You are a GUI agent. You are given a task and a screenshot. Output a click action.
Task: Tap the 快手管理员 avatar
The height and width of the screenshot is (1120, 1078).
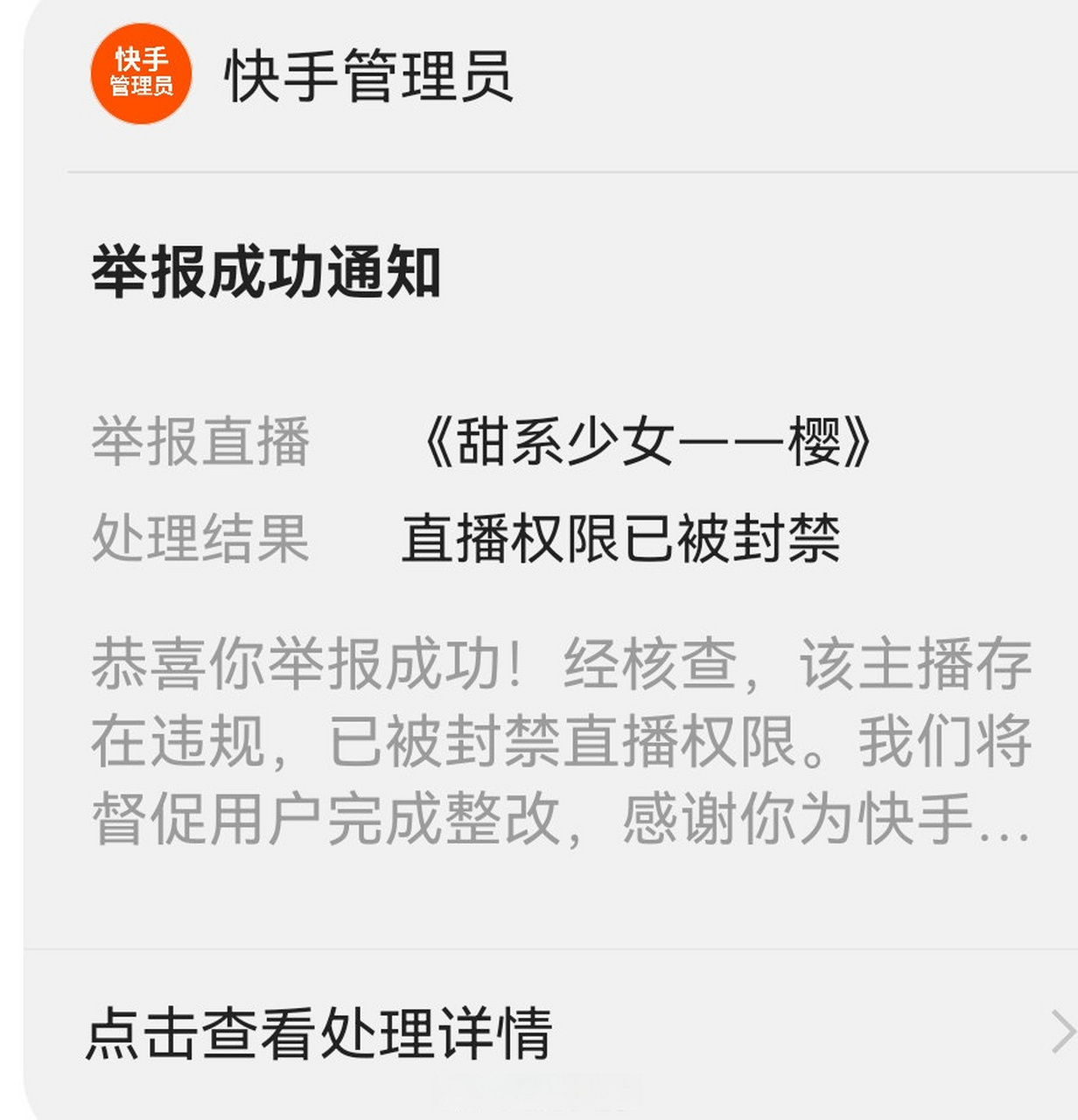click(x=141, y=73)
